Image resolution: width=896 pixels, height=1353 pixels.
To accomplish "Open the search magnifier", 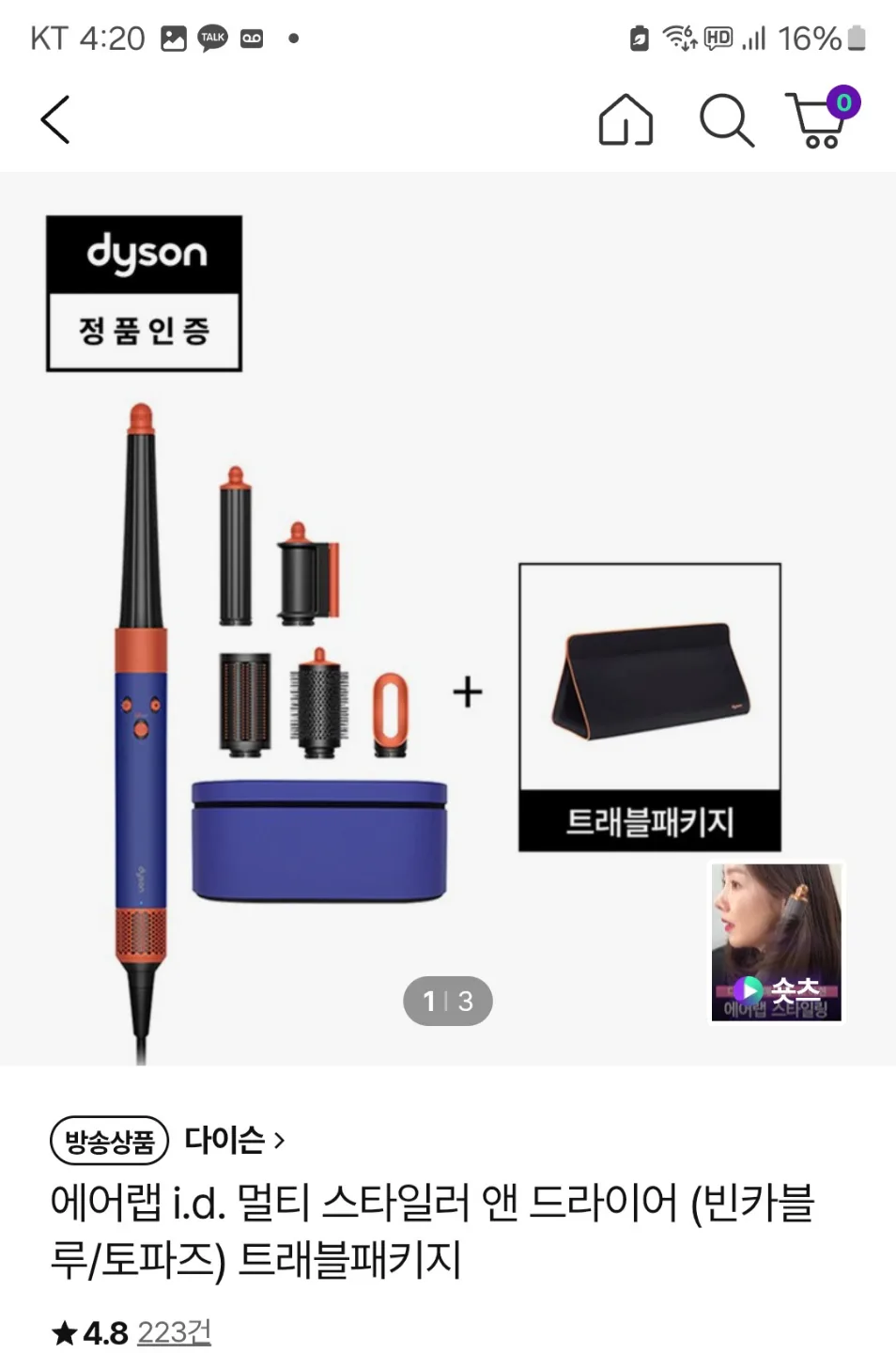I will point(726,120).
